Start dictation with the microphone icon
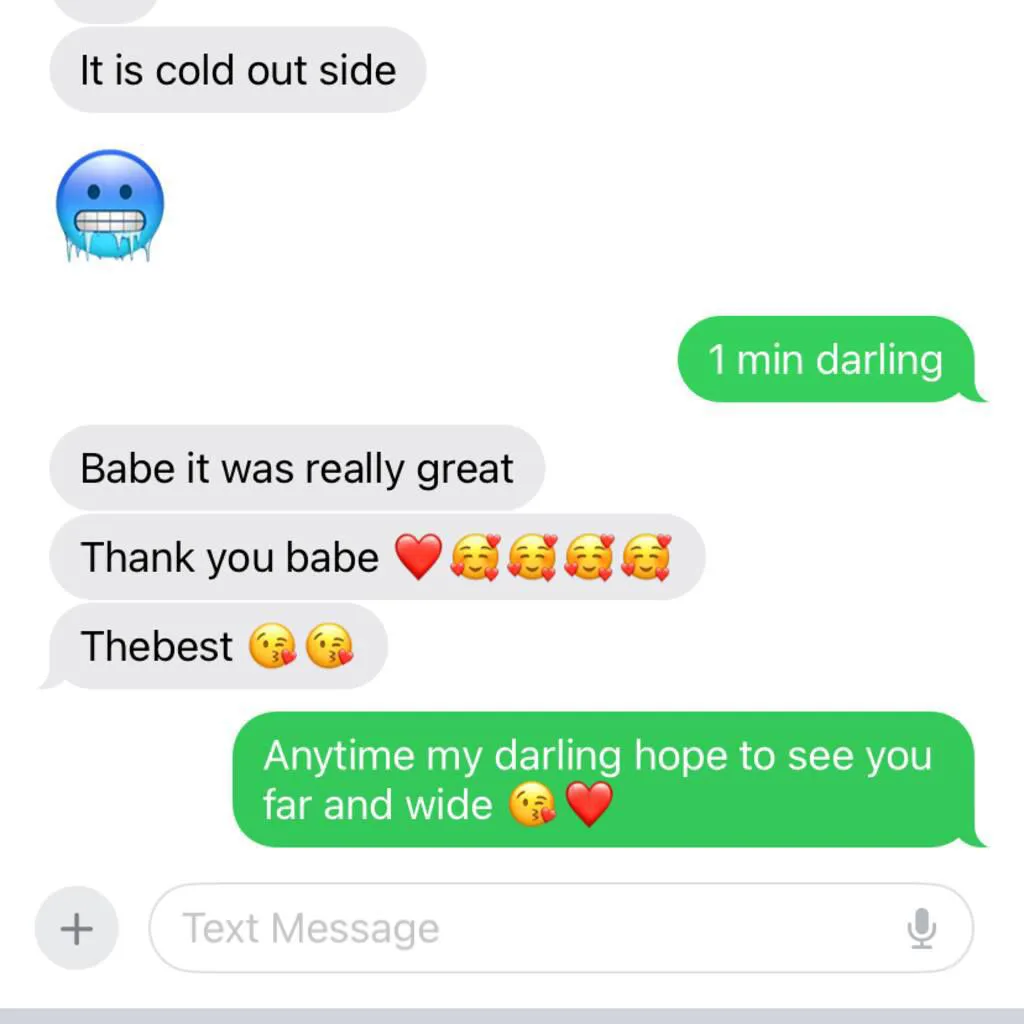The image size is (1024, 1024). (x=921, y=929)
